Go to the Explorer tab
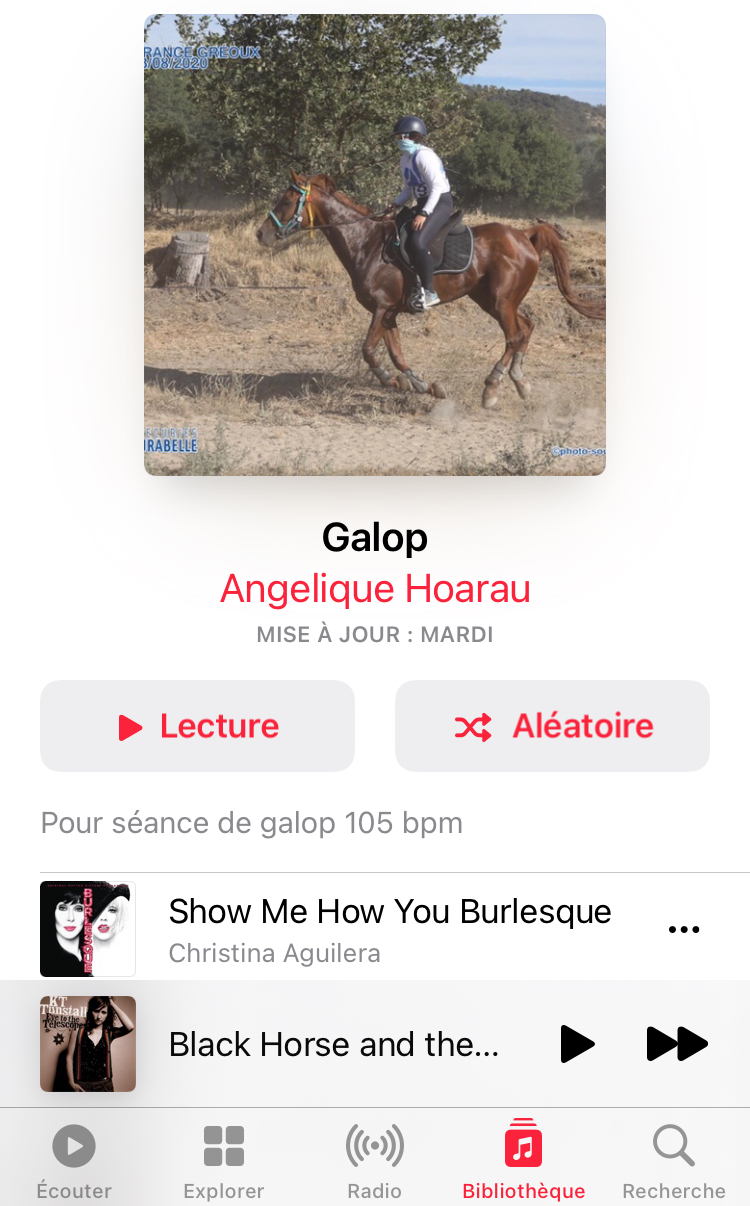 [x=224, y=1160]
